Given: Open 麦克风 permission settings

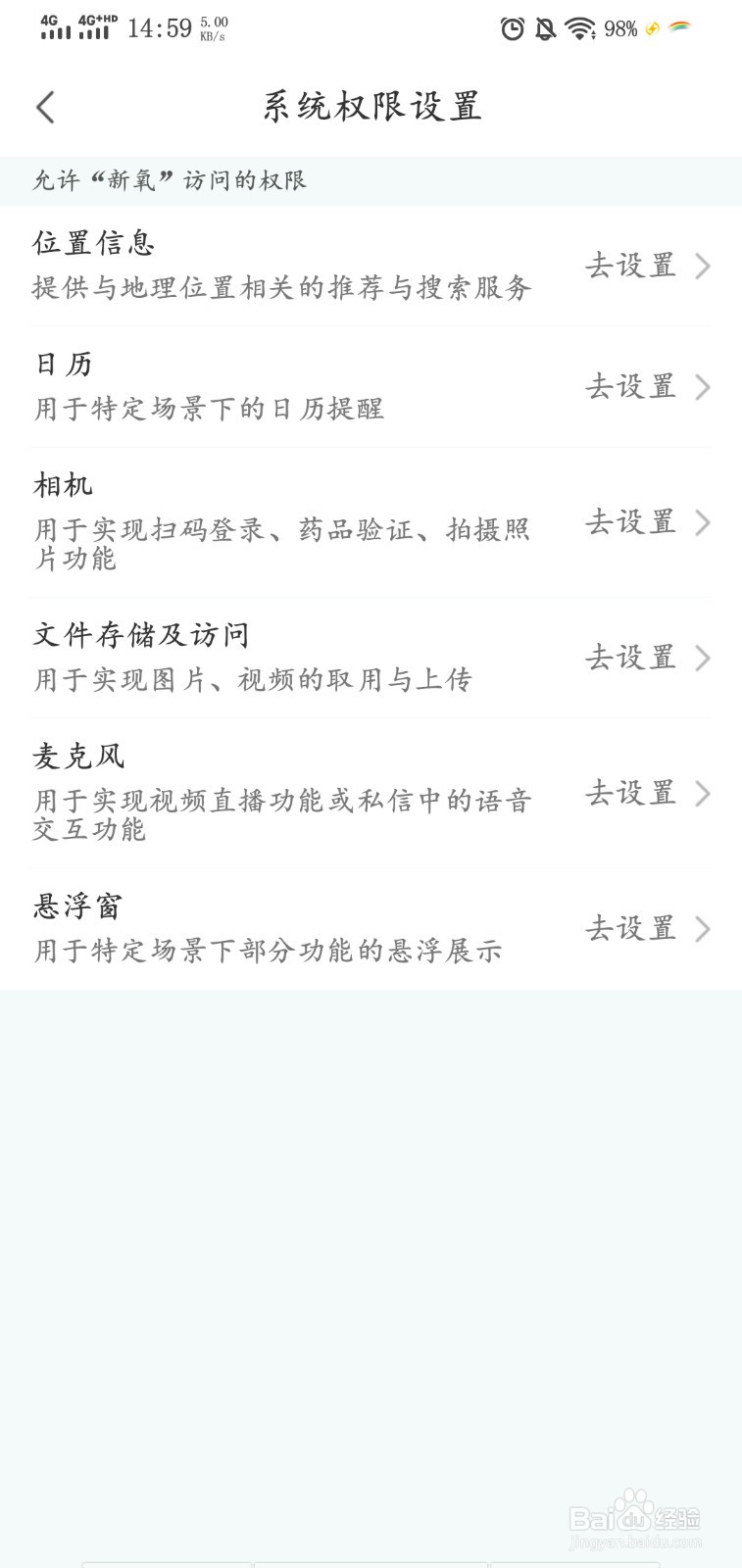Looking at the screenshot, I should [x=371, y=793].
